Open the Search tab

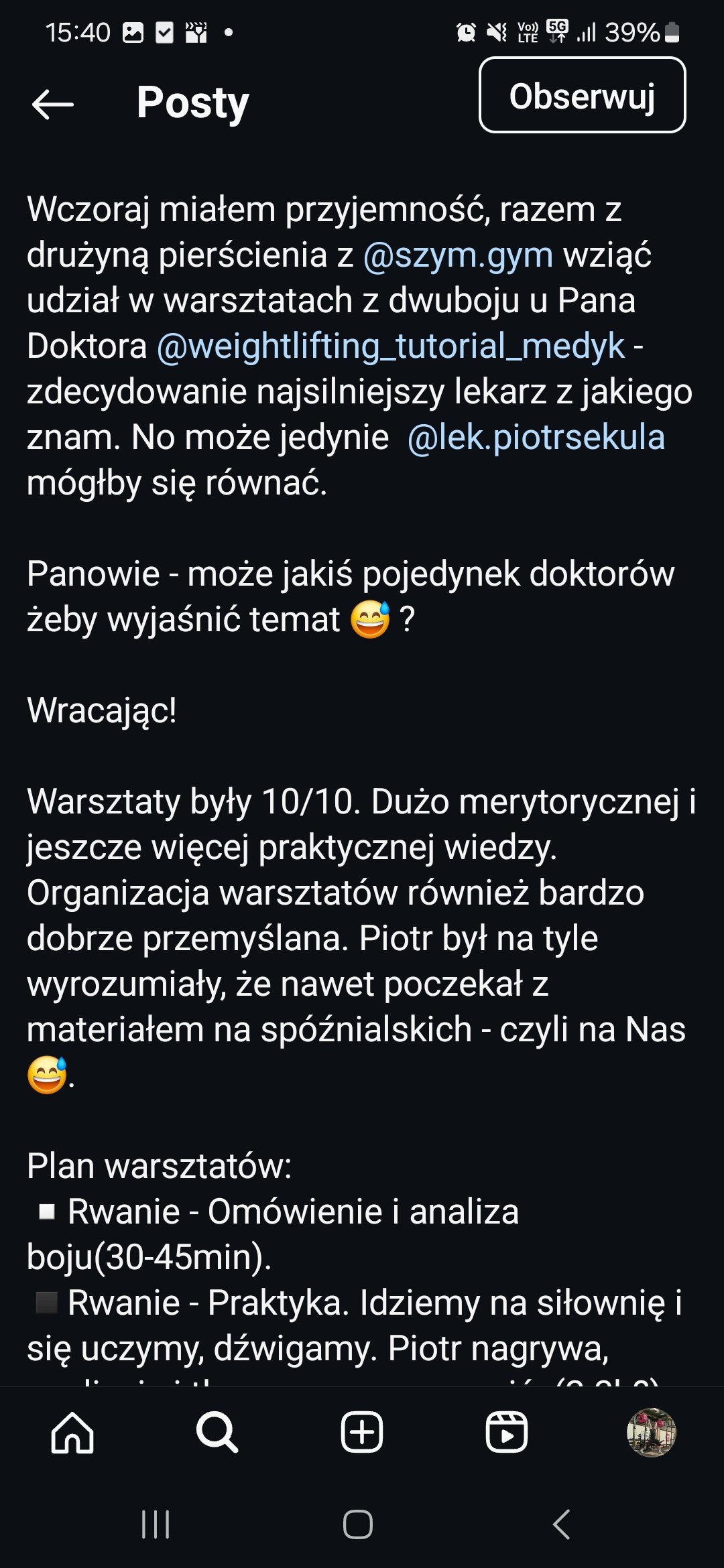click(x=217, y=1433)
